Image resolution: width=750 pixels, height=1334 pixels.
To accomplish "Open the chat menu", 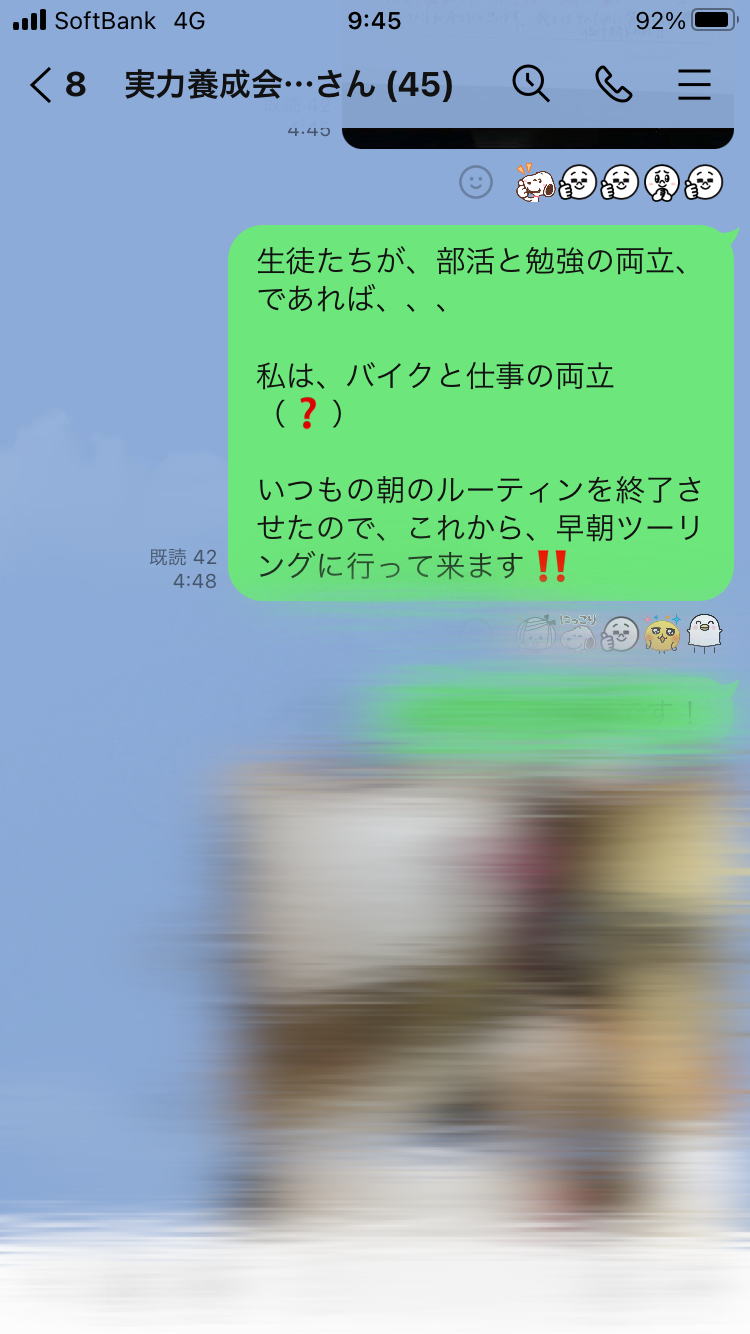I will point(694,85).
